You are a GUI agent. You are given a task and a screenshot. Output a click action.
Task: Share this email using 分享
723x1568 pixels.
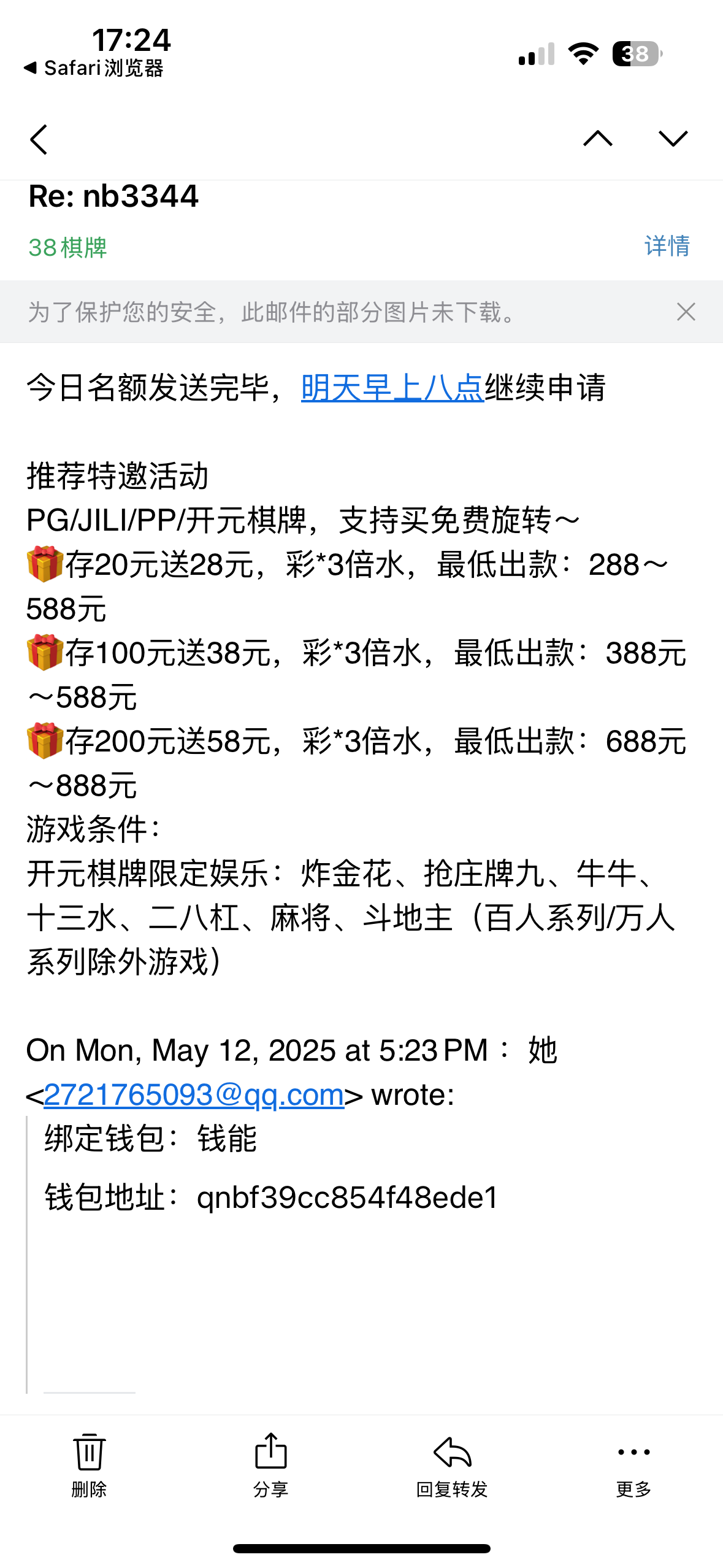click(270, 1464)
